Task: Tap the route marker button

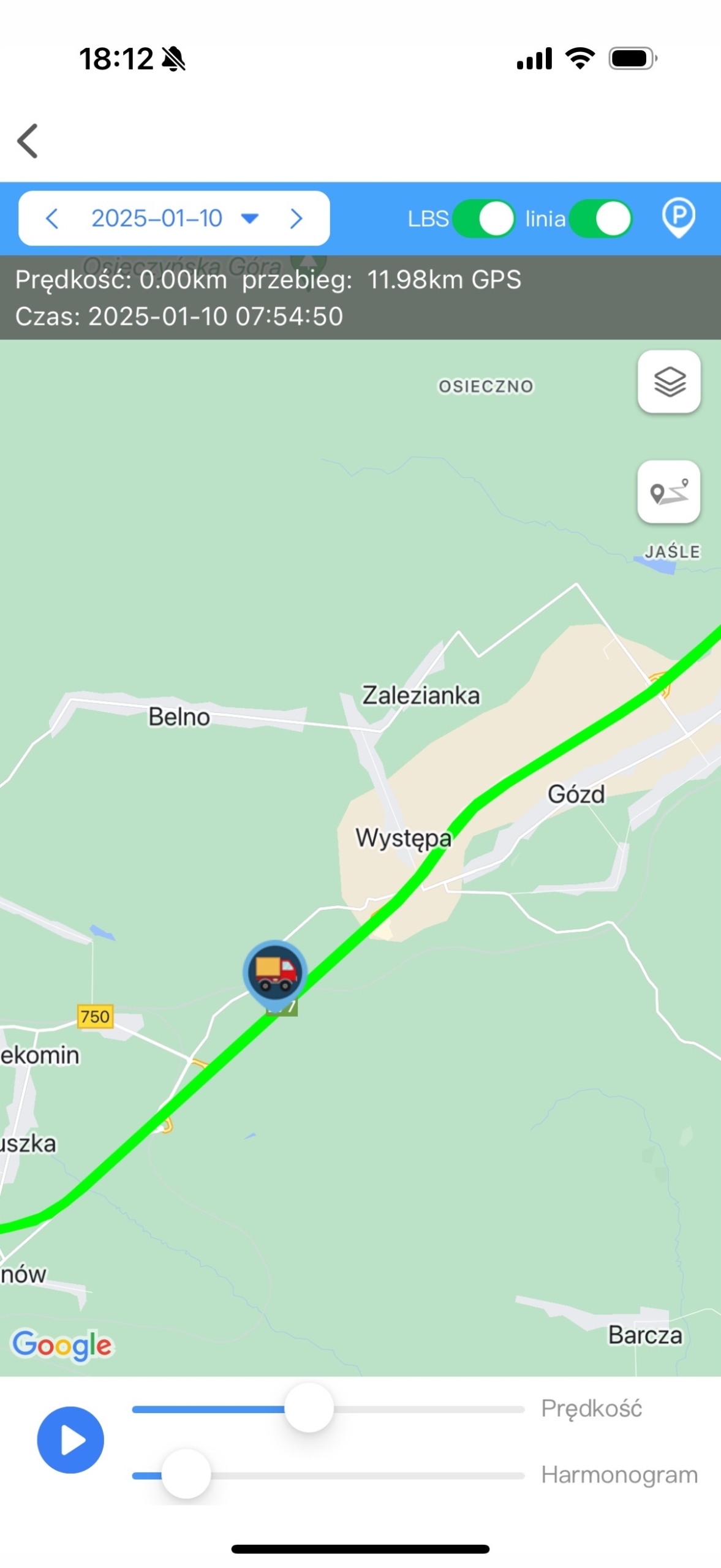Action: pos(669,492)
